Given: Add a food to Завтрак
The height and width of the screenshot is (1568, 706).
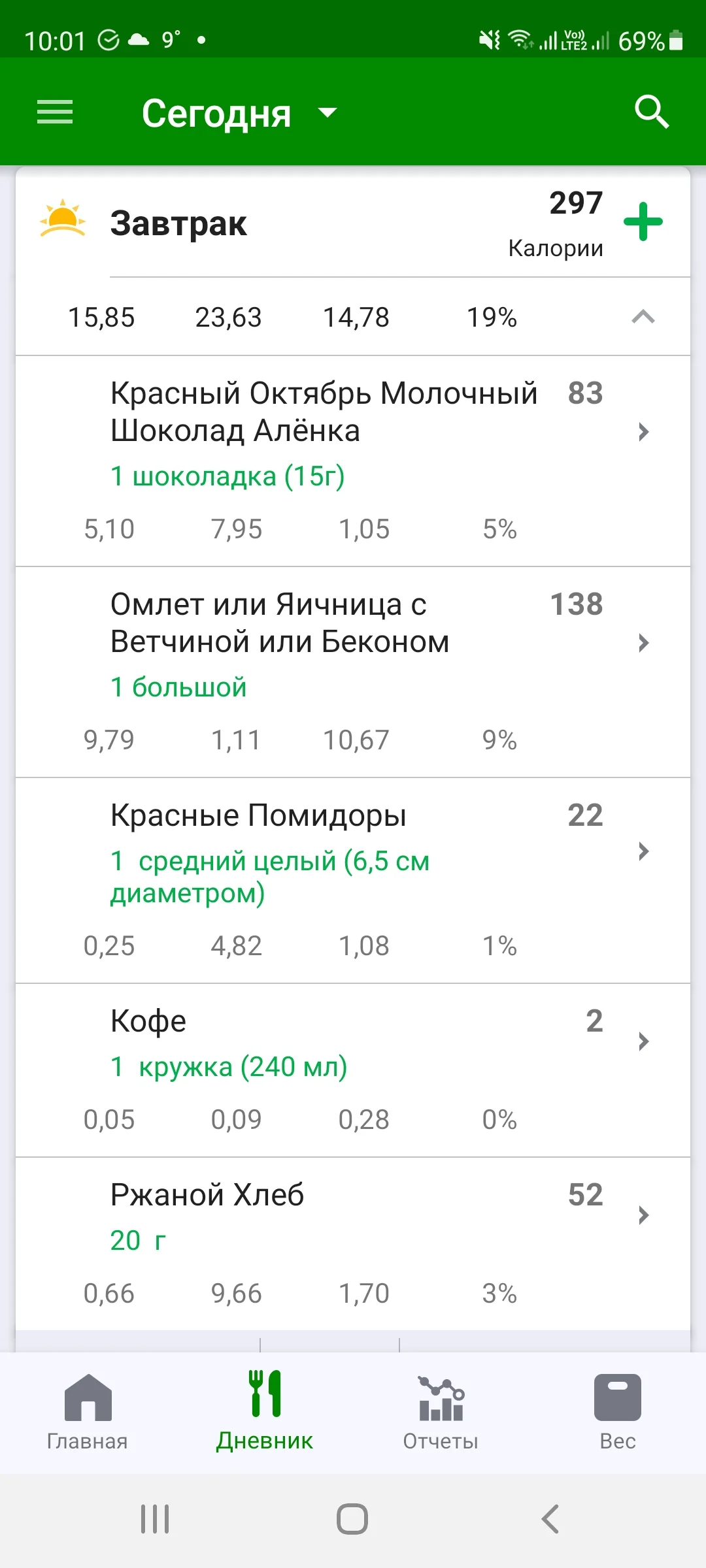Looking at the screenshot, I should [643, 222].
